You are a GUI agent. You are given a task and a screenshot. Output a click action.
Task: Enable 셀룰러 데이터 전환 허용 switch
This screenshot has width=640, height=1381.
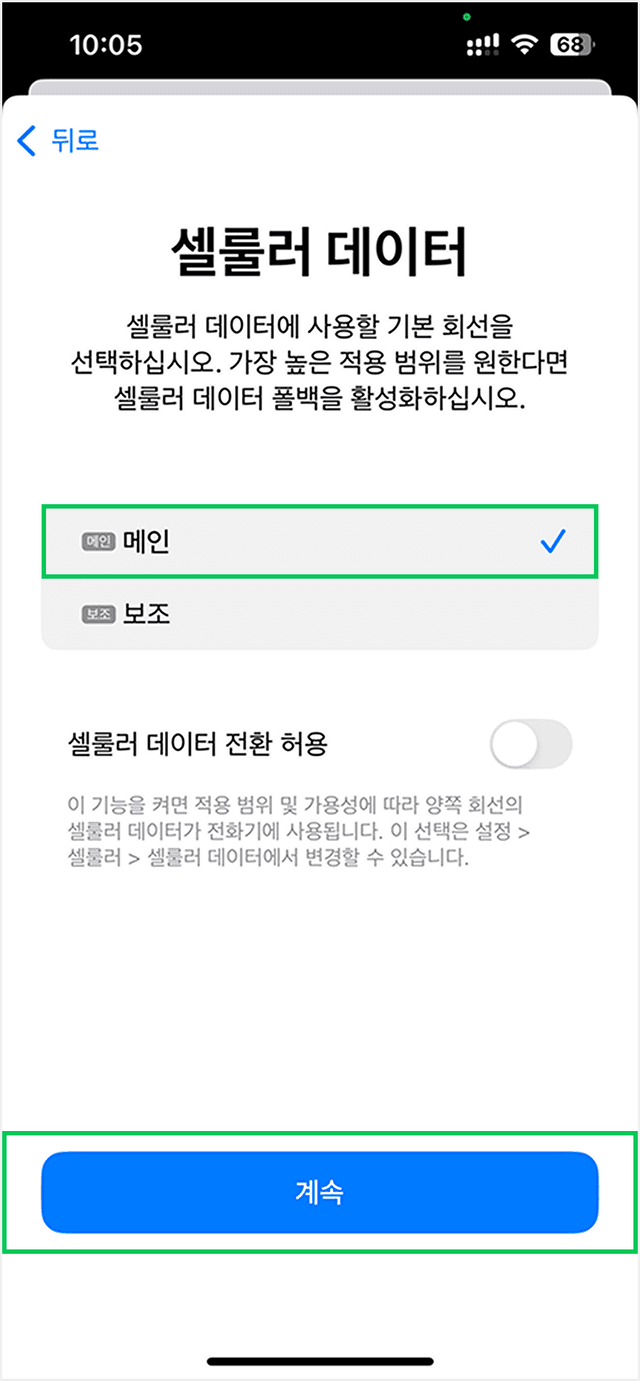(x=530, y=744)
